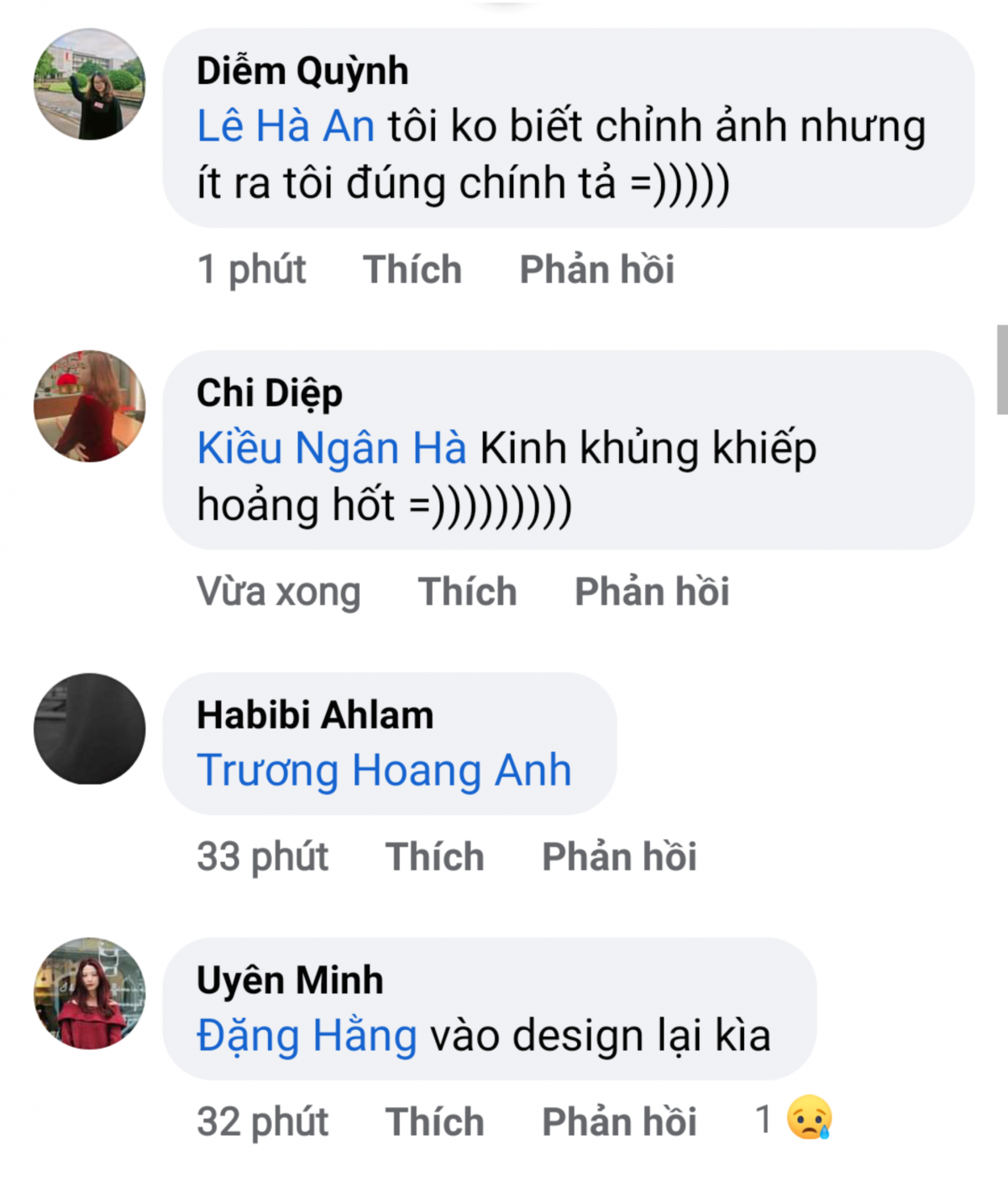
Task: Open tagged profile Lê Hà An
Action: [286, 127]
